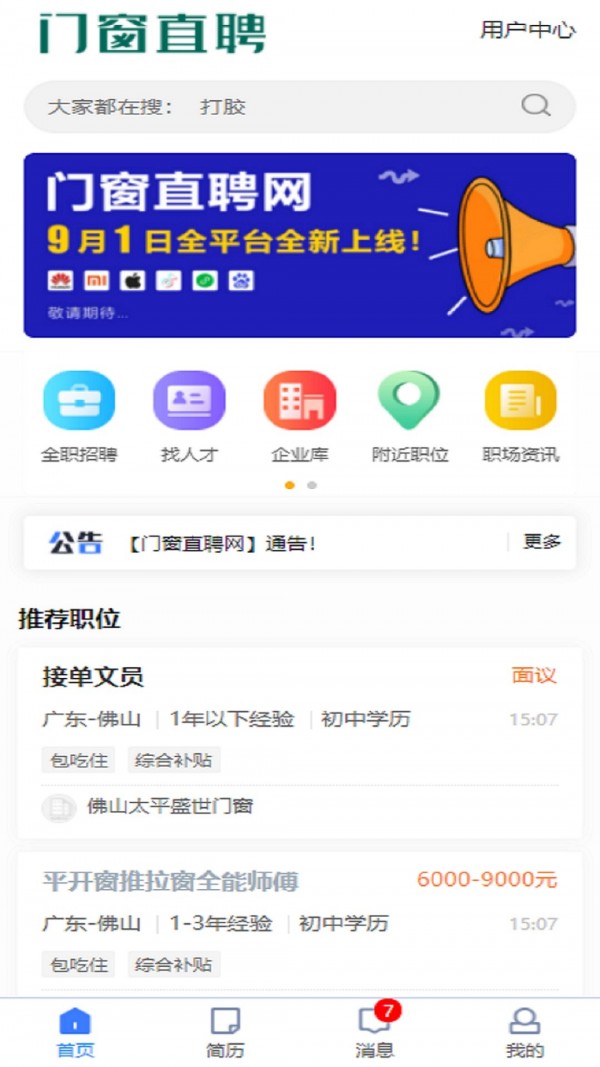View the 平开窗推拉窗全能师傅 job card

click(170, 882)
